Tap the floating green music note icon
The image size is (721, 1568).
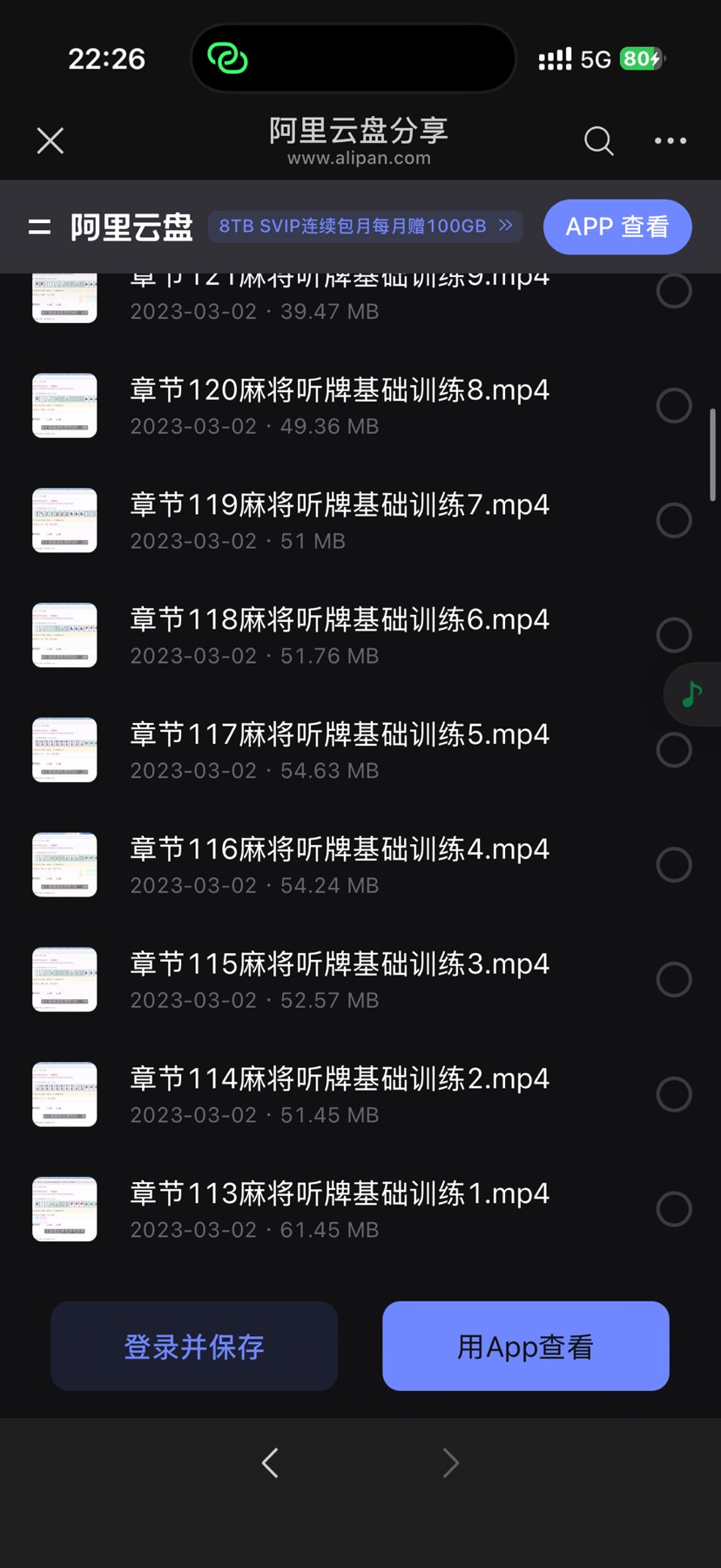692,694
